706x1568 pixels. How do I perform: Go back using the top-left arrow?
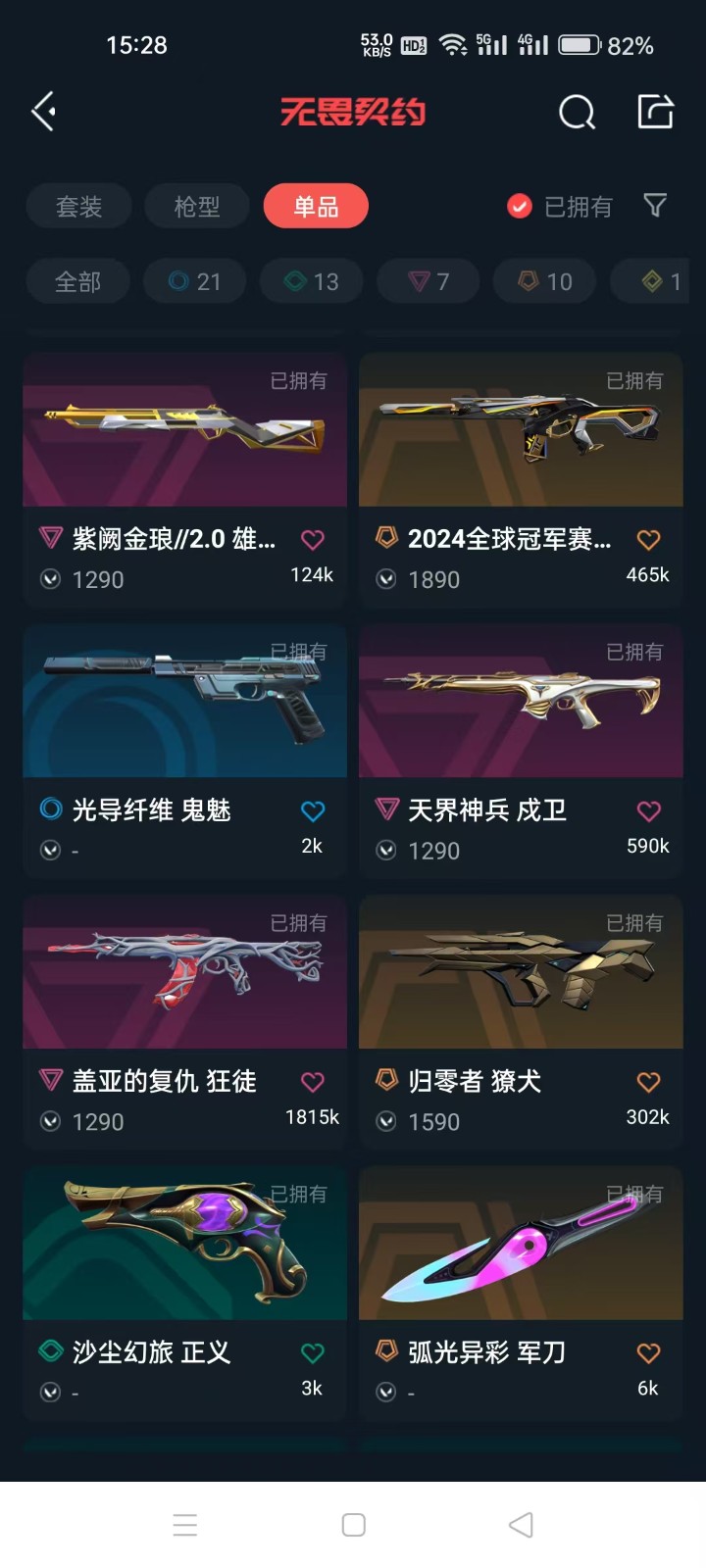[44, 112]
